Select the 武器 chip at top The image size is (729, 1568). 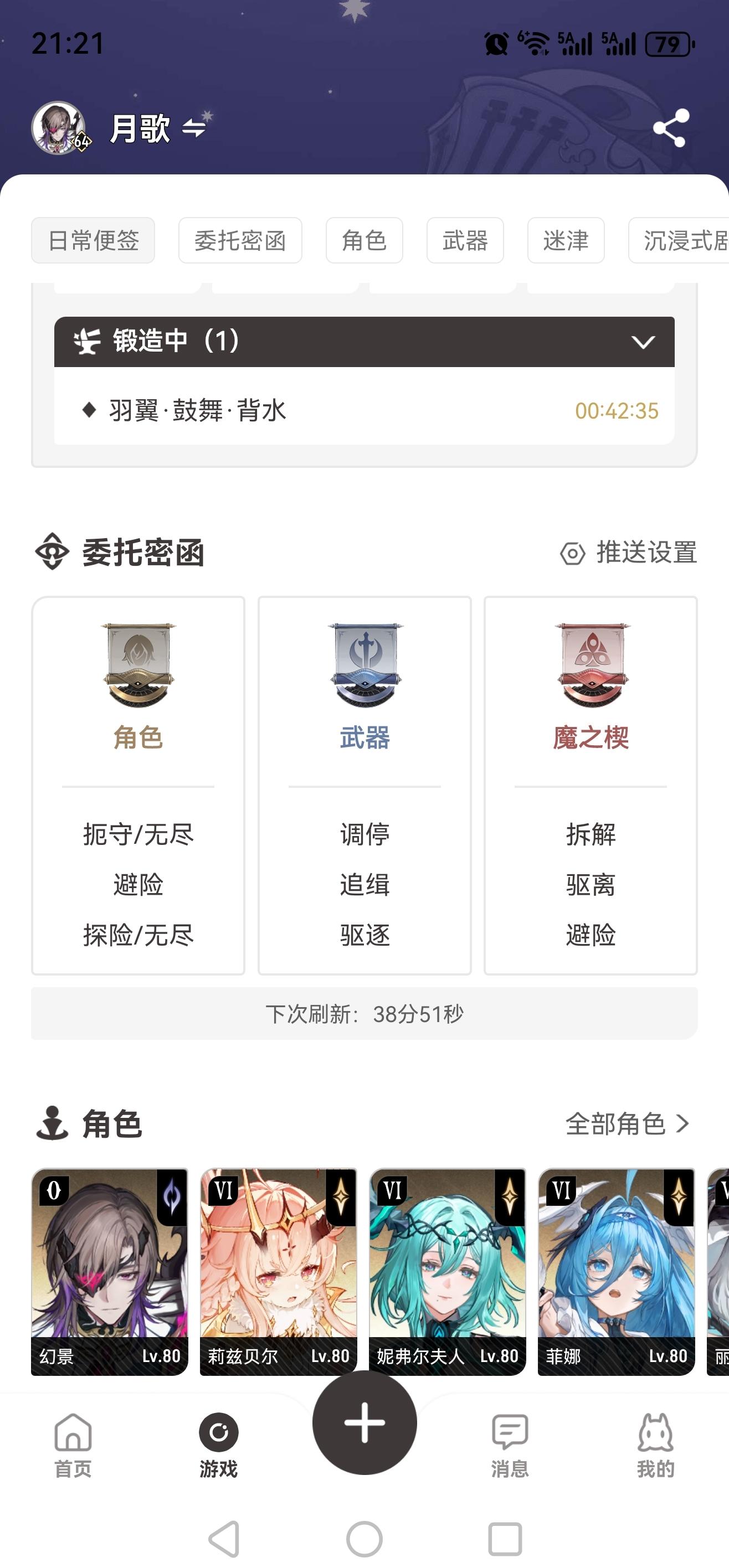click(465, 240)
